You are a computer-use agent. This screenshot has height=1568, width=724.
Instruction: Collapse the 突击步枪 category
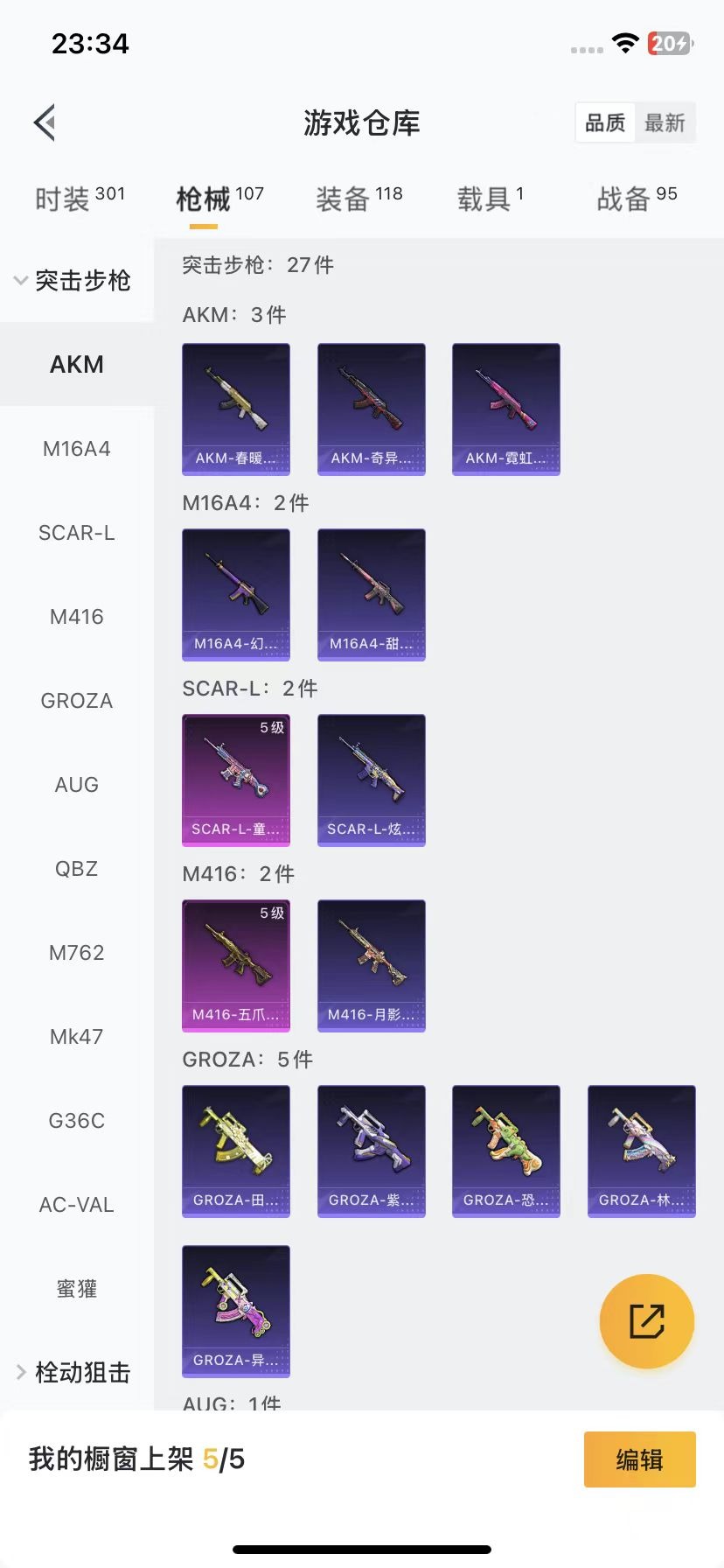[x=73, y=281]
